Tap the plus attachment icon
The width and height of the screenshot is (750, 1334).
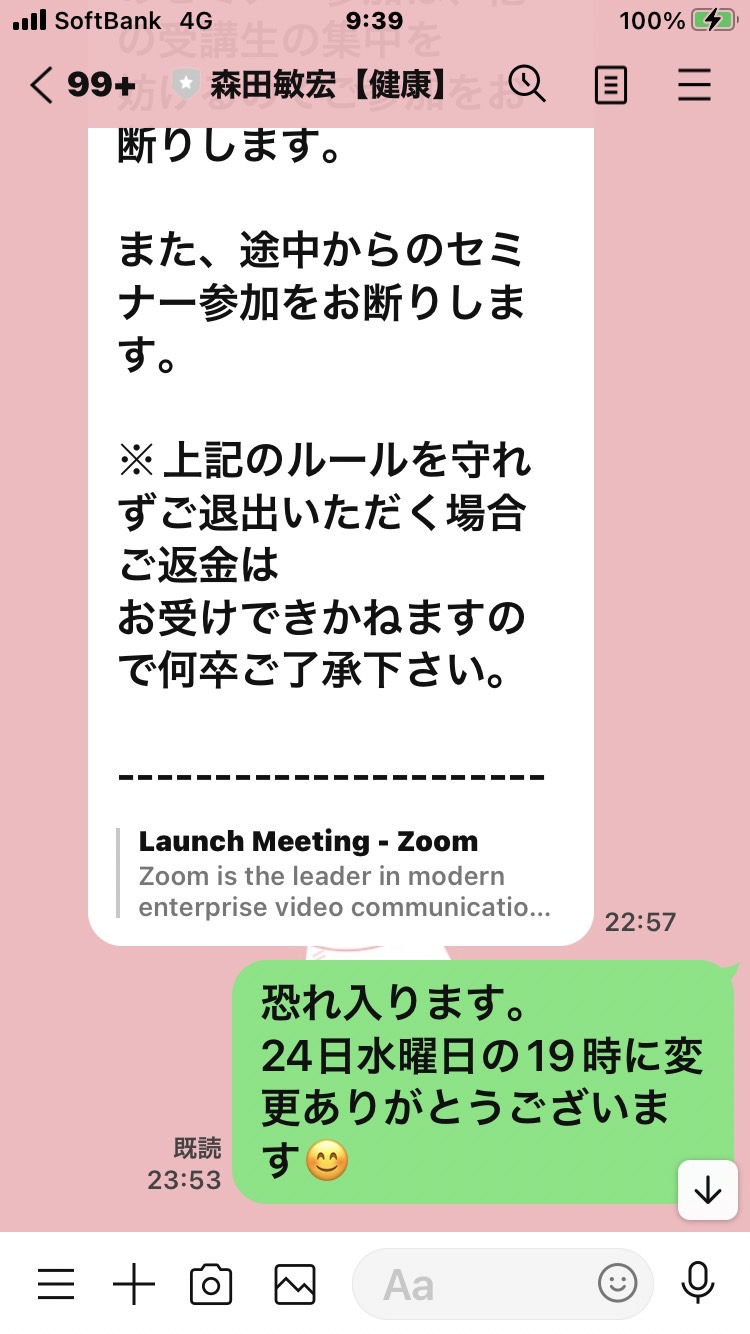134,1284
